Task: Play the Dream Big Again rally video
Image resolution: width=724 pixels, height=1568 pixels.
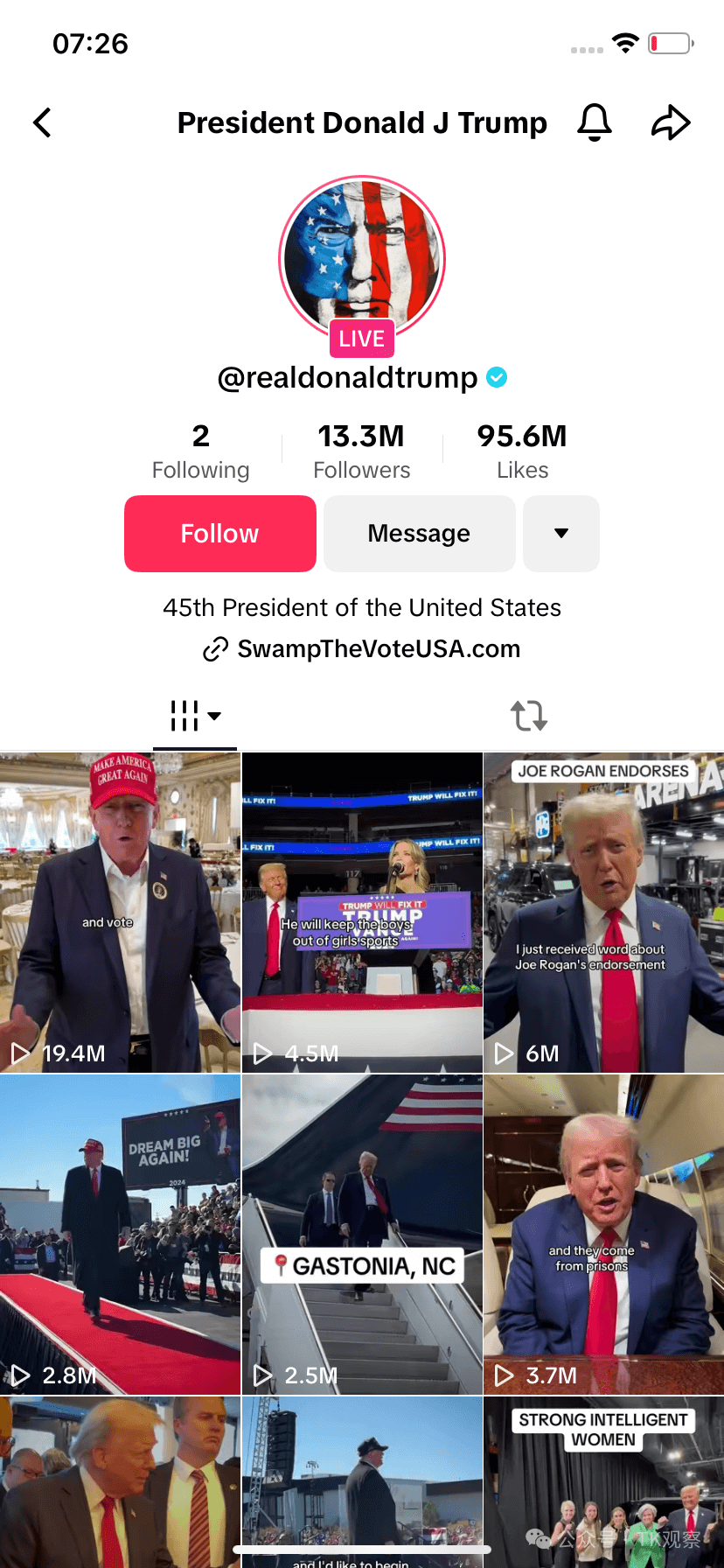Action: [x=120, y=1234]
